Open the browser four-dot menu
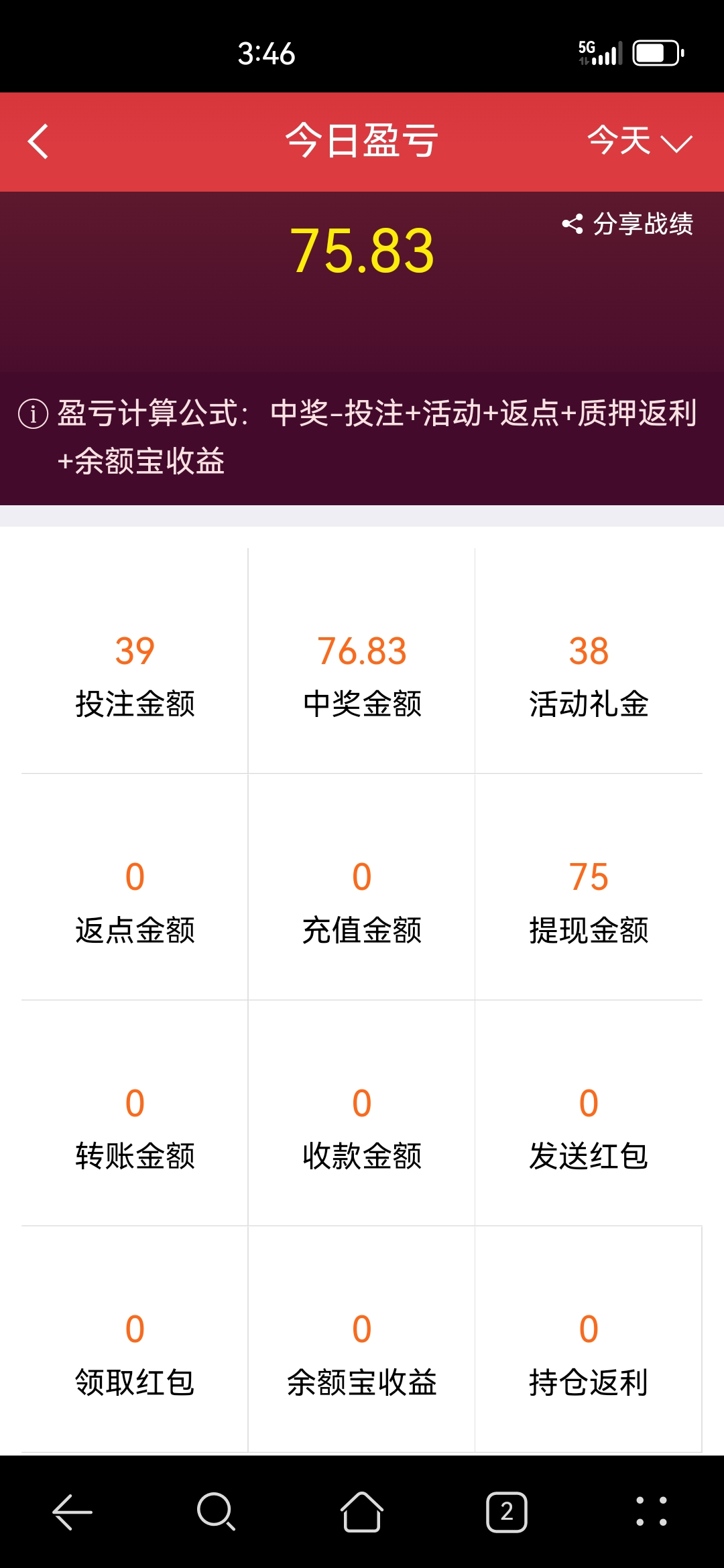This screenshot has height=1568, width=724. [x=651, y=1512]
